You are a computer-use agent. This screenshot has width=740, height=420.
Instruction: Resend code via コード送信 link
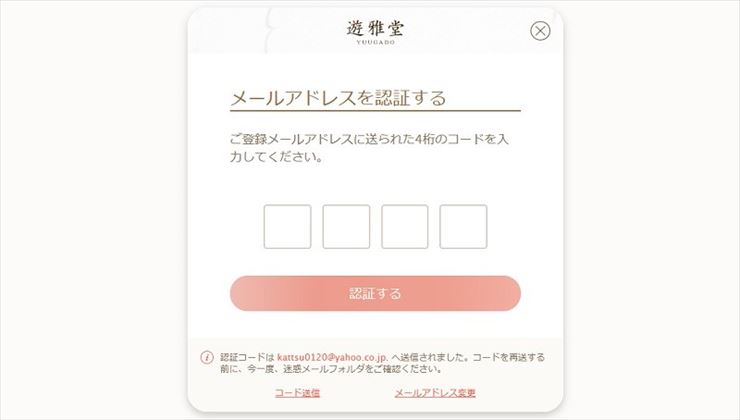pyautogui.click(x=298, y=393)
